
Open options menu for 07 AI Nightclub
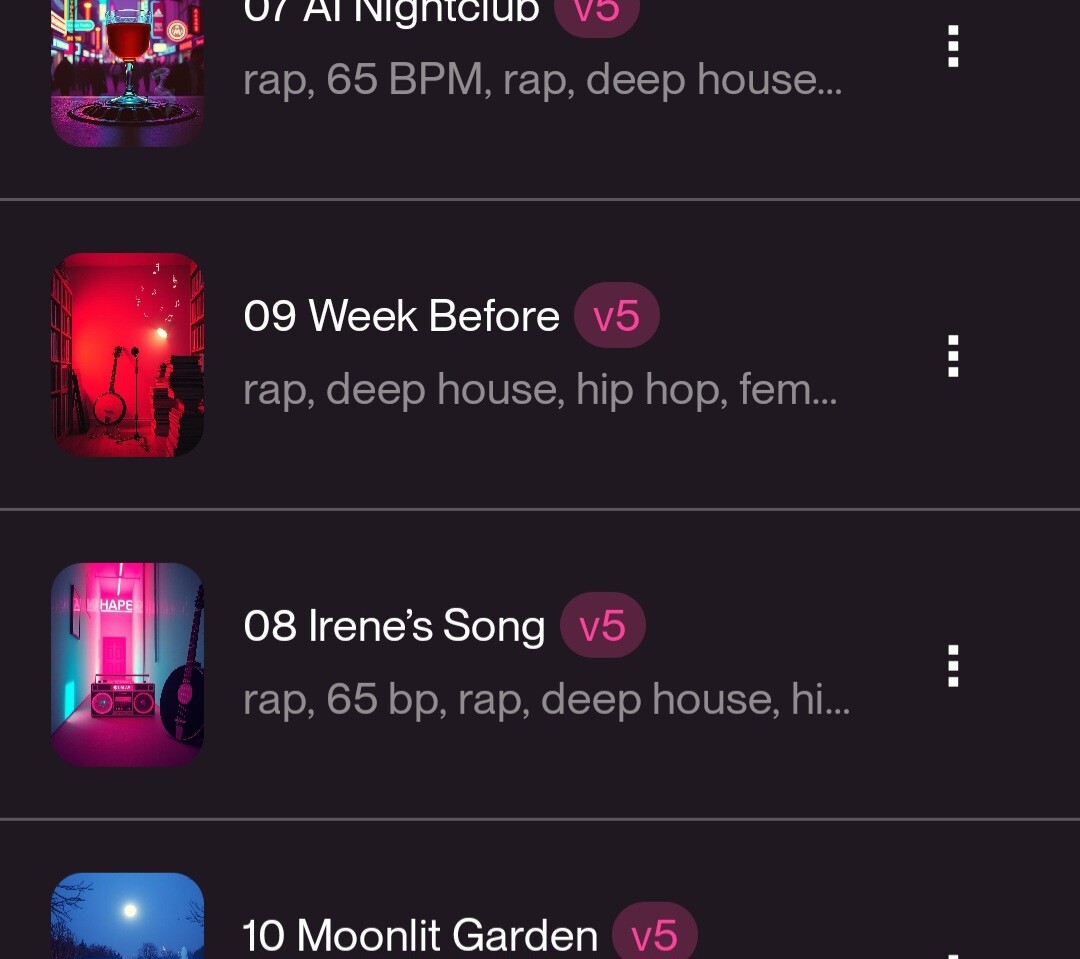[x=953, y=46]
